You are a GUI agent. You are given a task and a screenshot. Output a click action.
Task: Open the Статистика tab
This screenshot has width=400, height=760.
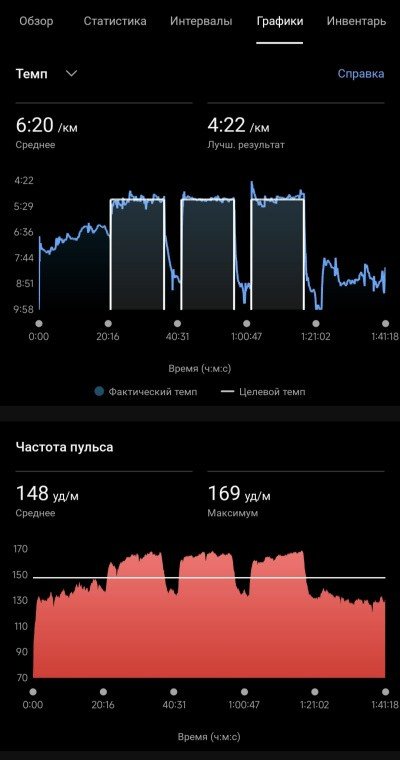115,21
